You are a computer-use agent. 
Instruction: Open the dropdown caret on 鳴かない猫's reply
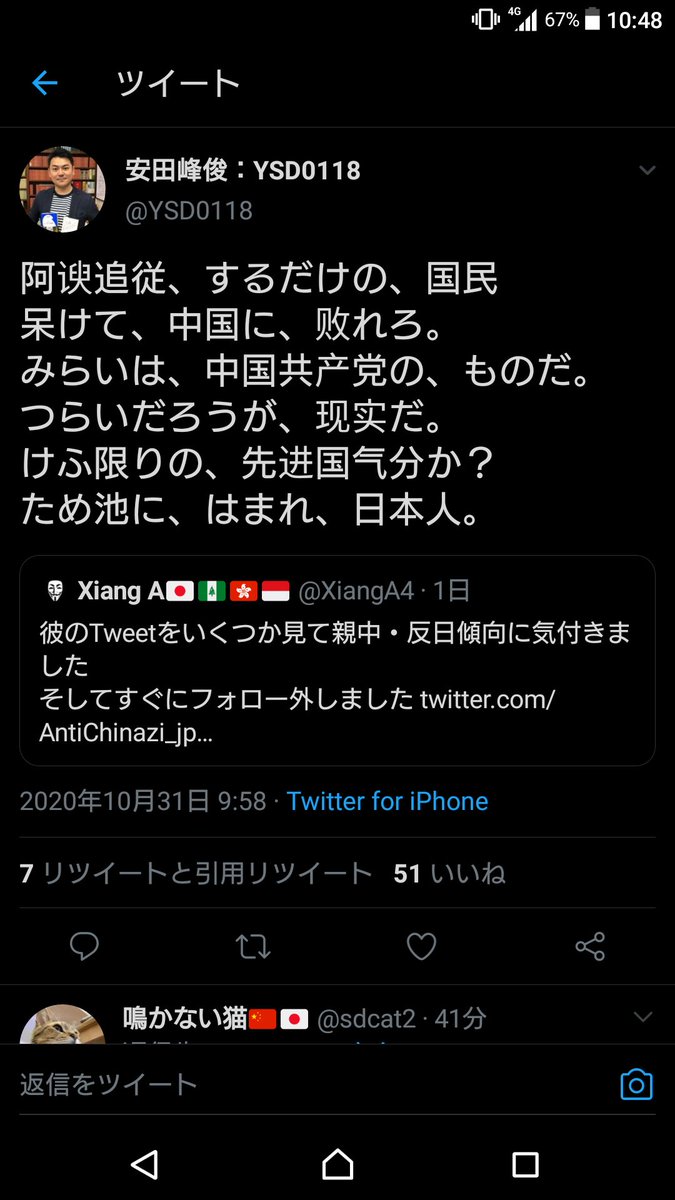pyautogui.click(x=644, y=1018)
